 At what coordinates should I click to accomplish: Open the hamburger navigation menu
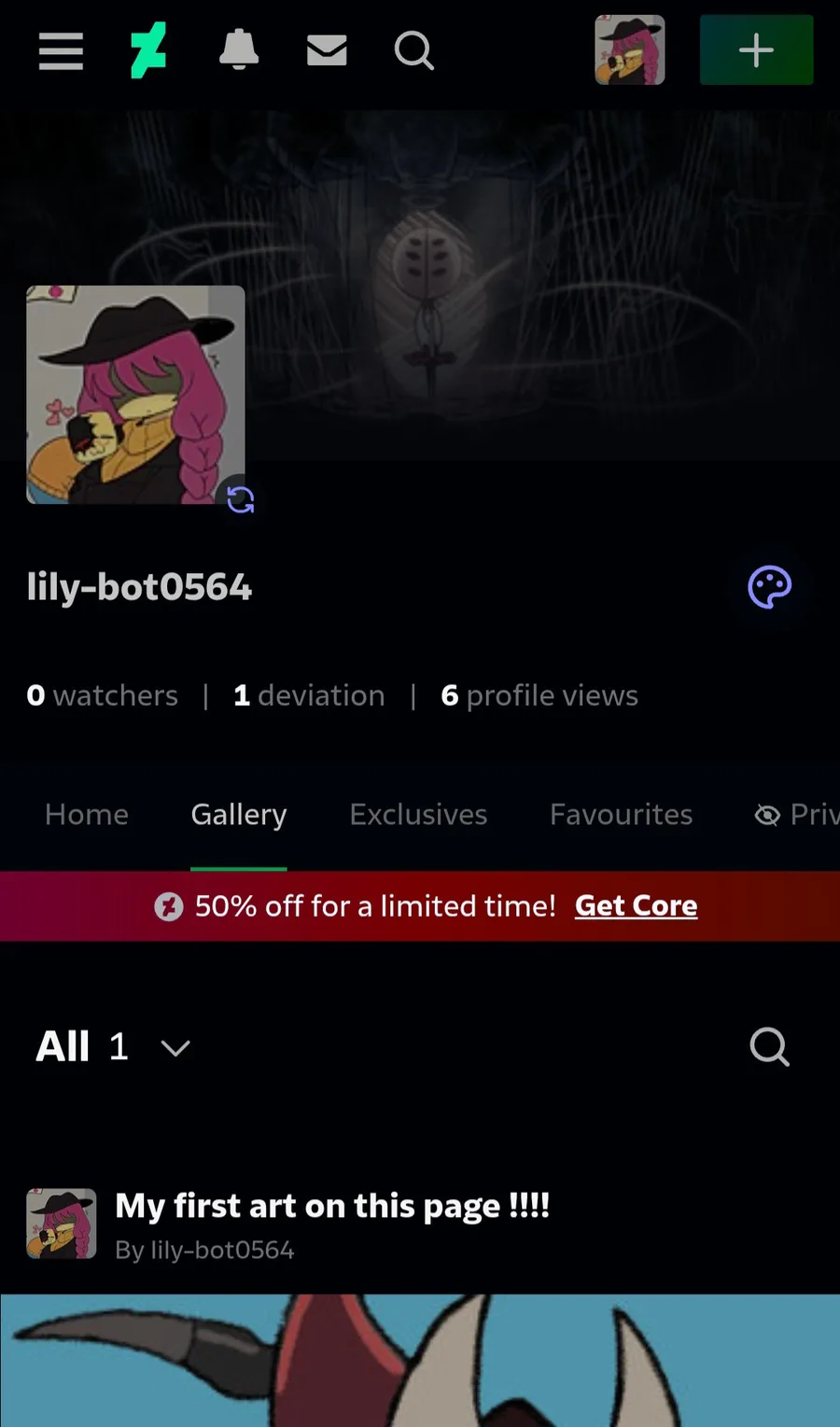coord(62,50)
